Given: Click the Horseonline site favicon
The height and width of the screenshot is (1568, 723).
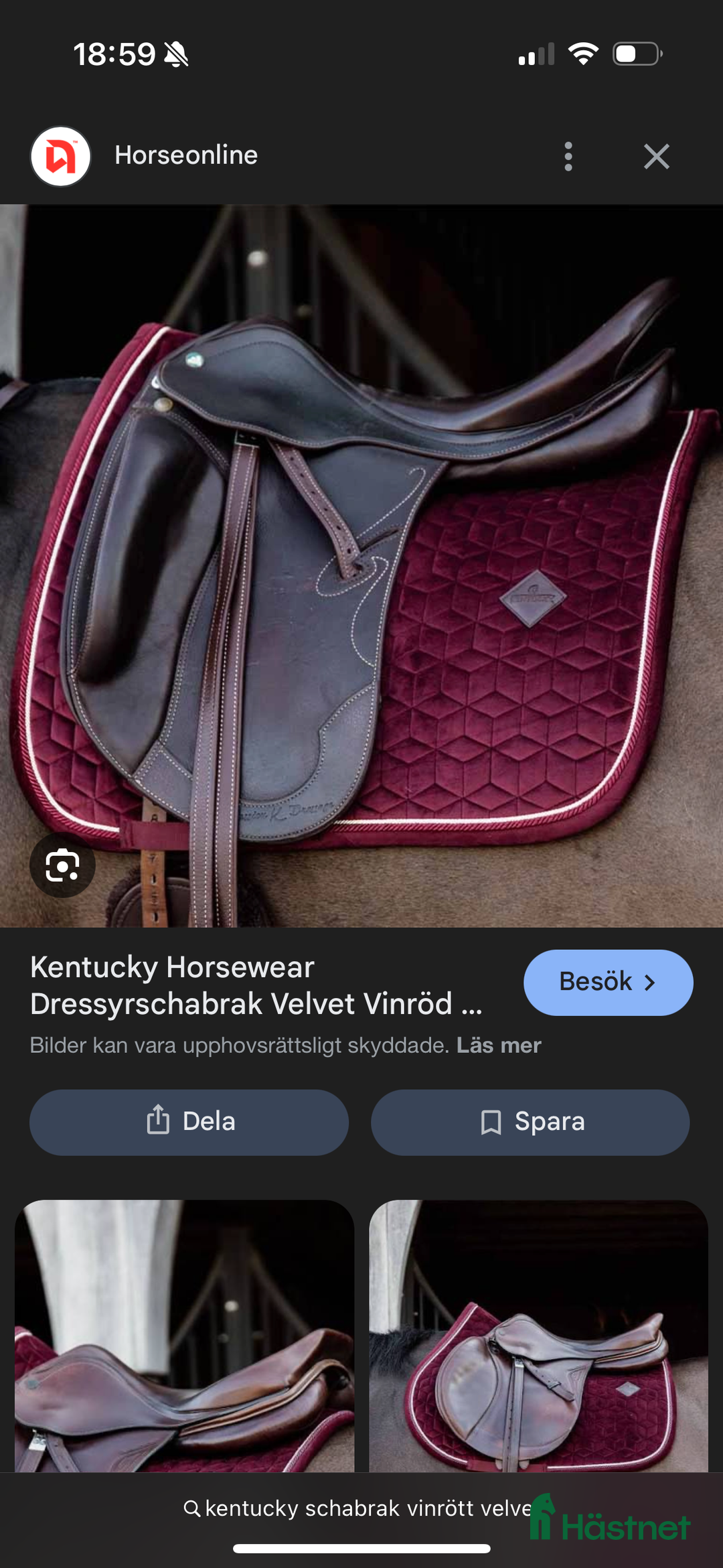Looking at the screenshot, I should point(60,155).
